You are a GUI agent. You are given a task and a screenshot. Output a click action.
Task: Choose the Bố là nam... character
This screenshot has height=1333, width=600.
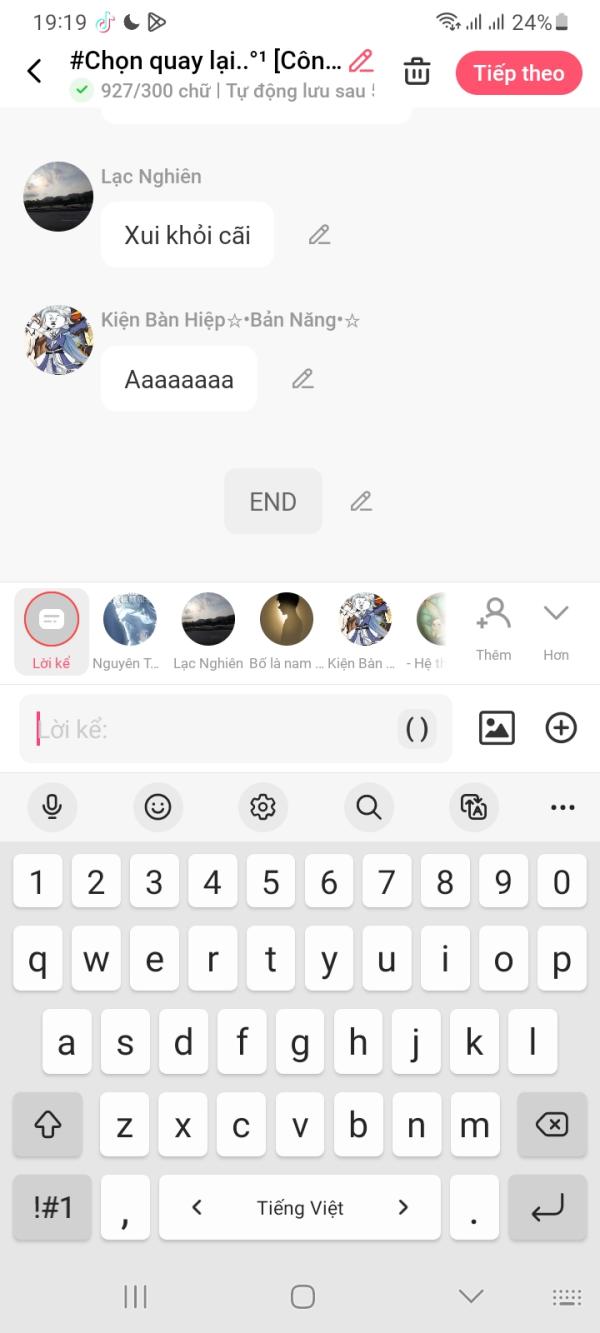(x=287, y=631)
